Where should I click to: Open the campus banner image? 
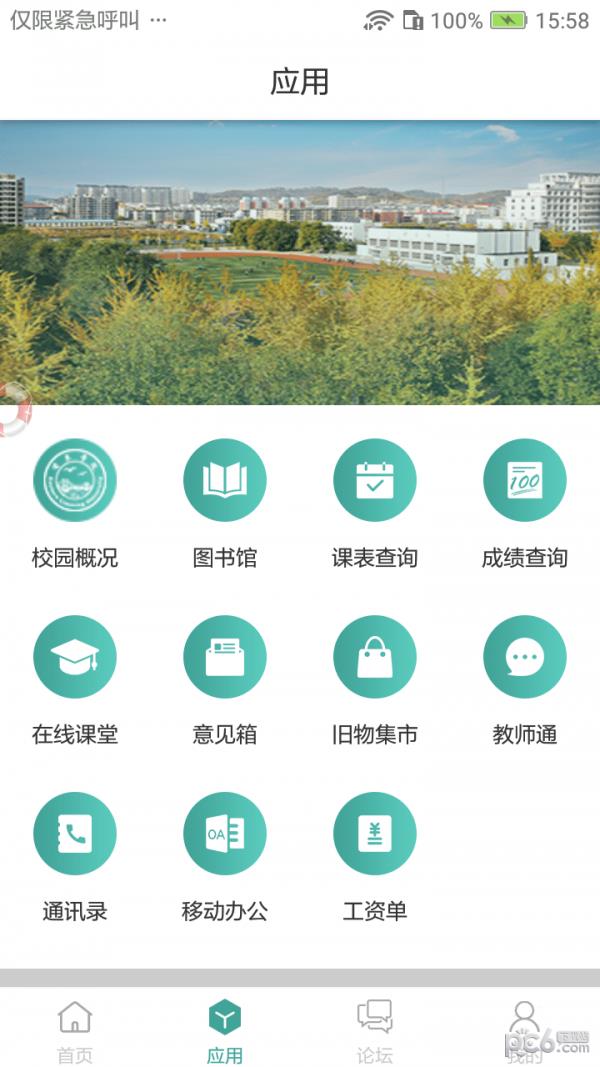click(300, 260)
